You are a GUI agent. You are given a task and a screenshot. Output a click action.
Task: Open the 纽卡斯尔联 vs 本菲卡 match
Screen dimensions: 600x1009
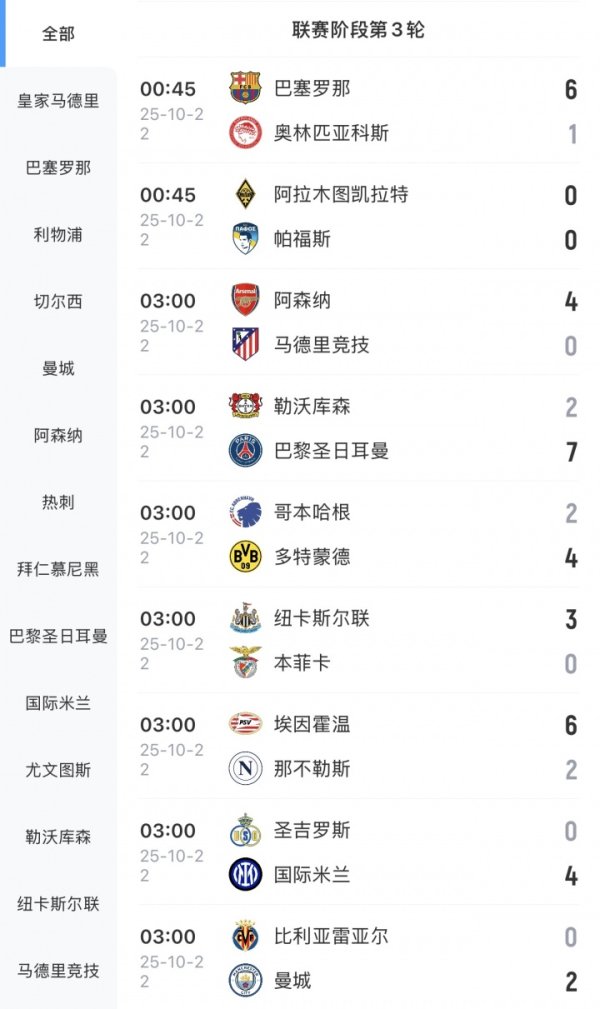coord(360,640)
